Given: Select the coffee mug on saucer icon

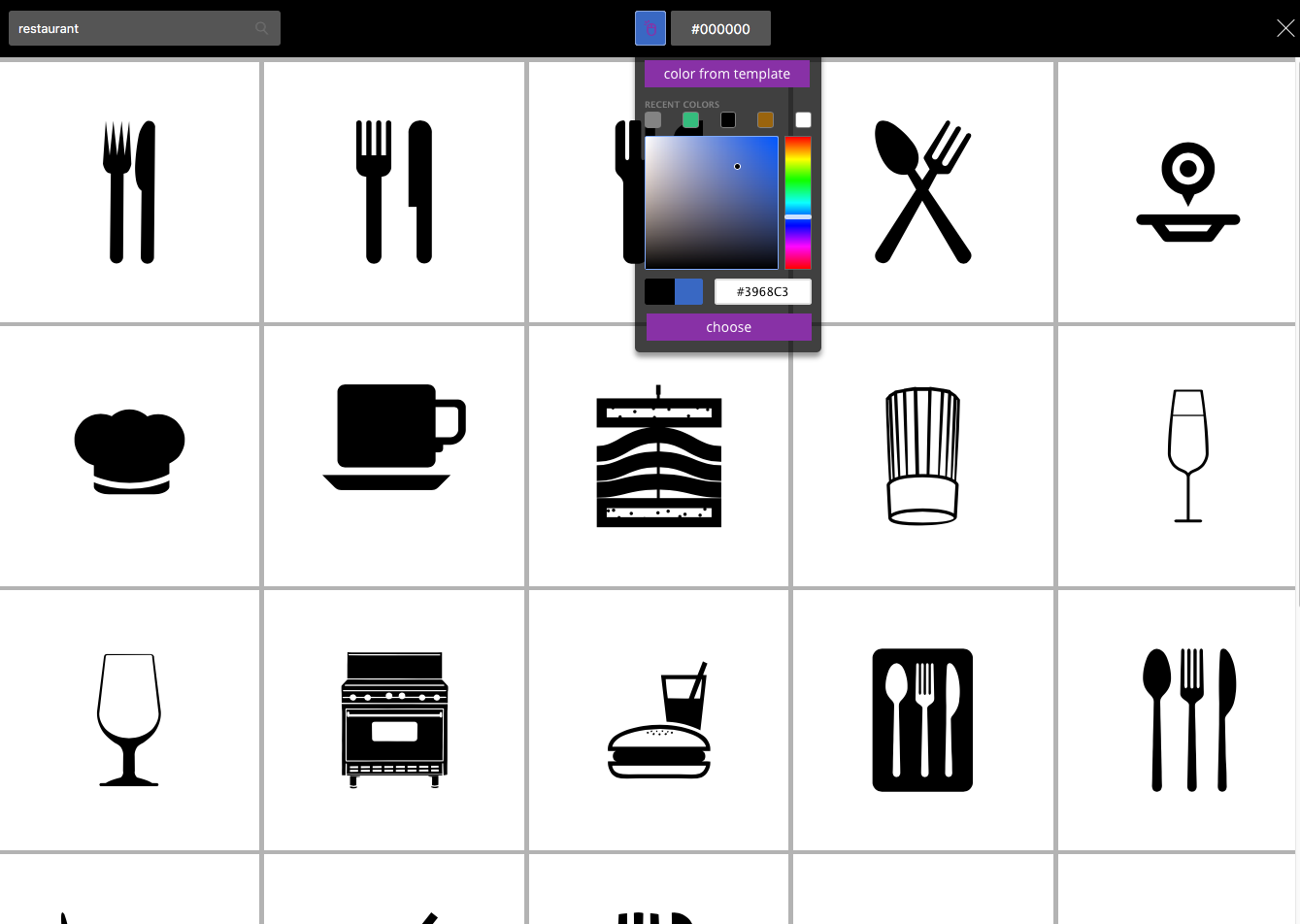Looking at the screenshot, I should 394,438.
